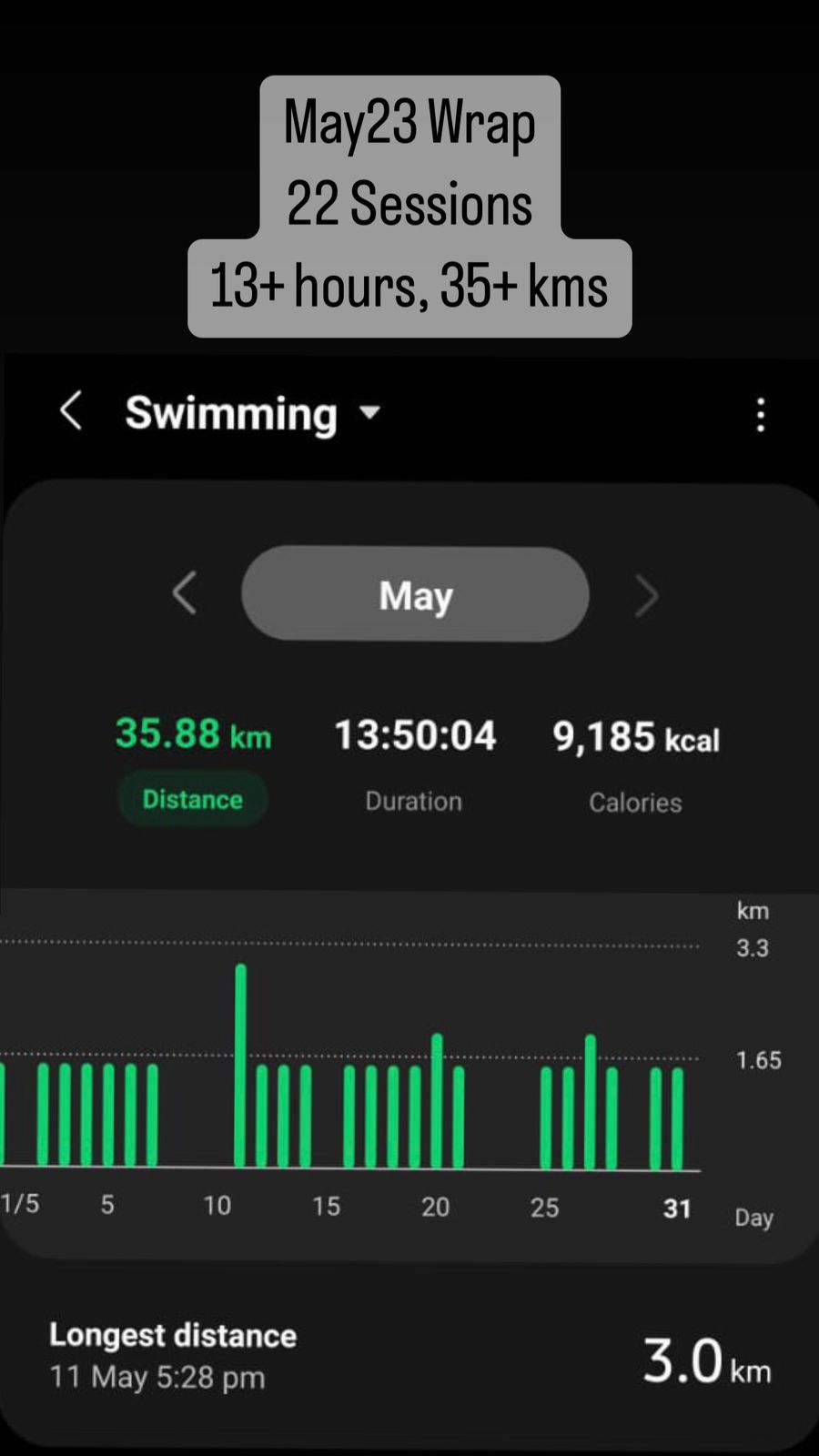
Task: Click the previous month chevron icon
Action: pos(185,593)
